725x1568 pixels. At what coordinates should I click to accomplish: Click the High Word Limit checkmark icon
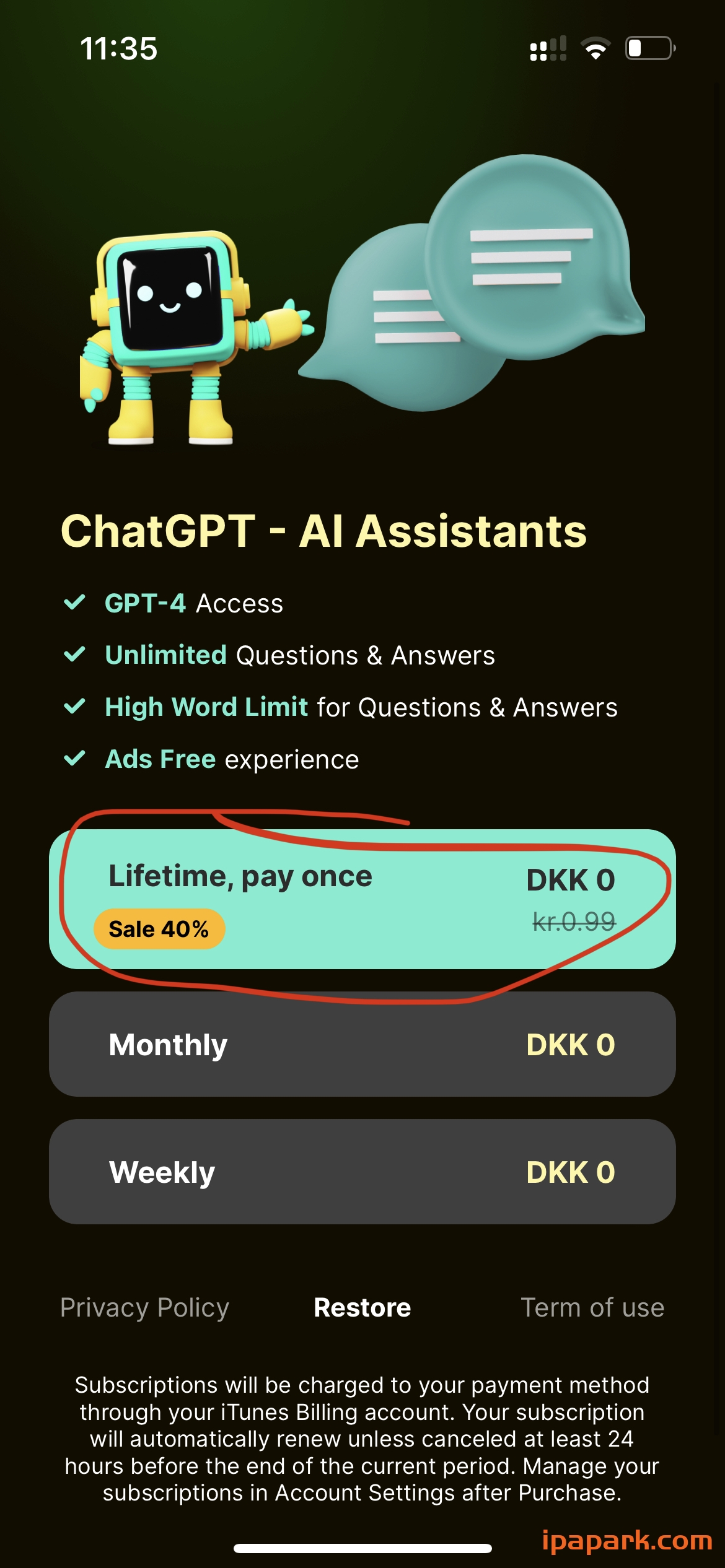click(76, 705)
